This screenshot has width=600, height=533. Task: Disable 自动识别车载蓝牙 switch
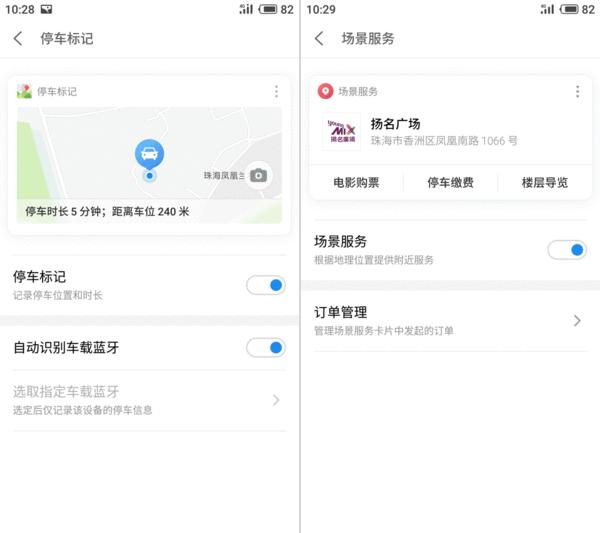tap(266, 348)
